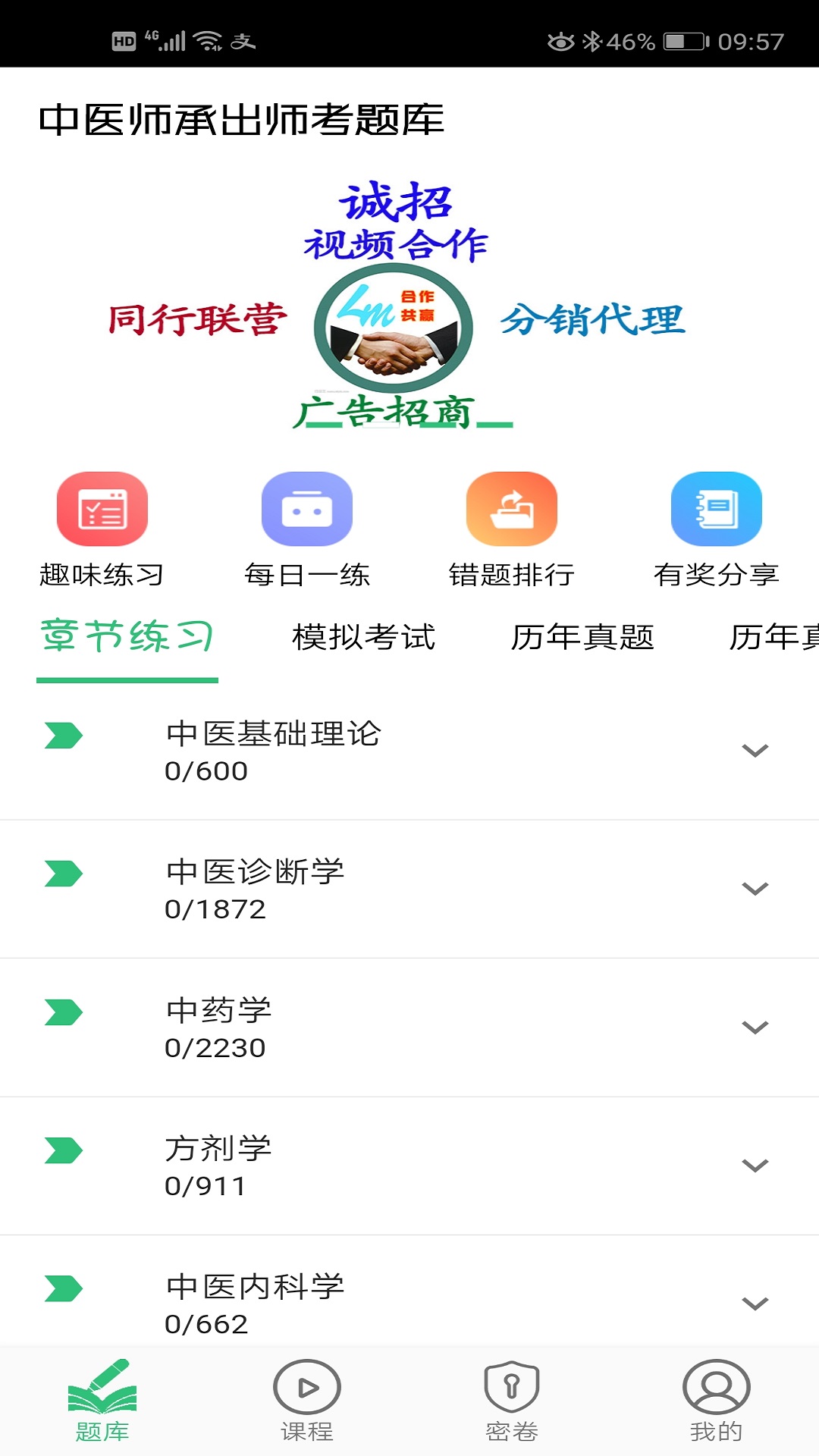This screenshot has height=1456, width=819.
Task: Open the 趣味练习 practice icon
Action: (102, 508)
